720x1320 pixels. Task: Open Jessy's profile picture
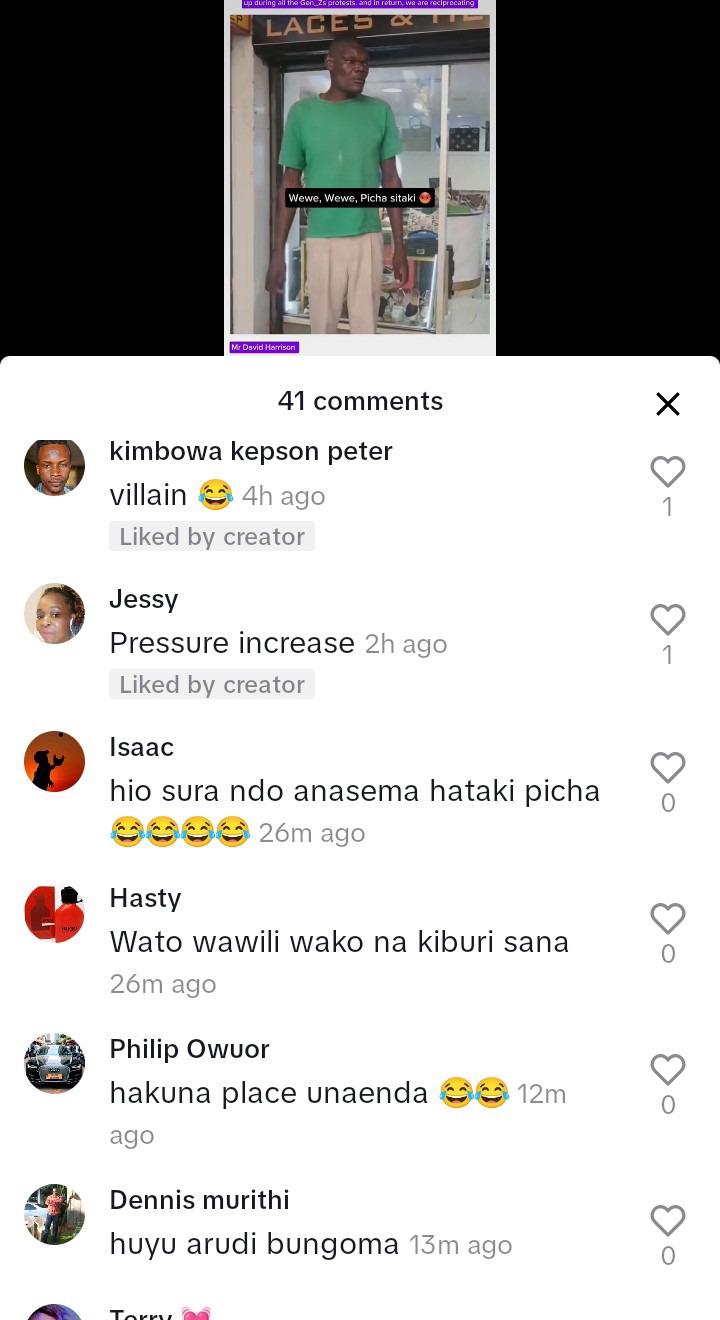54,614
